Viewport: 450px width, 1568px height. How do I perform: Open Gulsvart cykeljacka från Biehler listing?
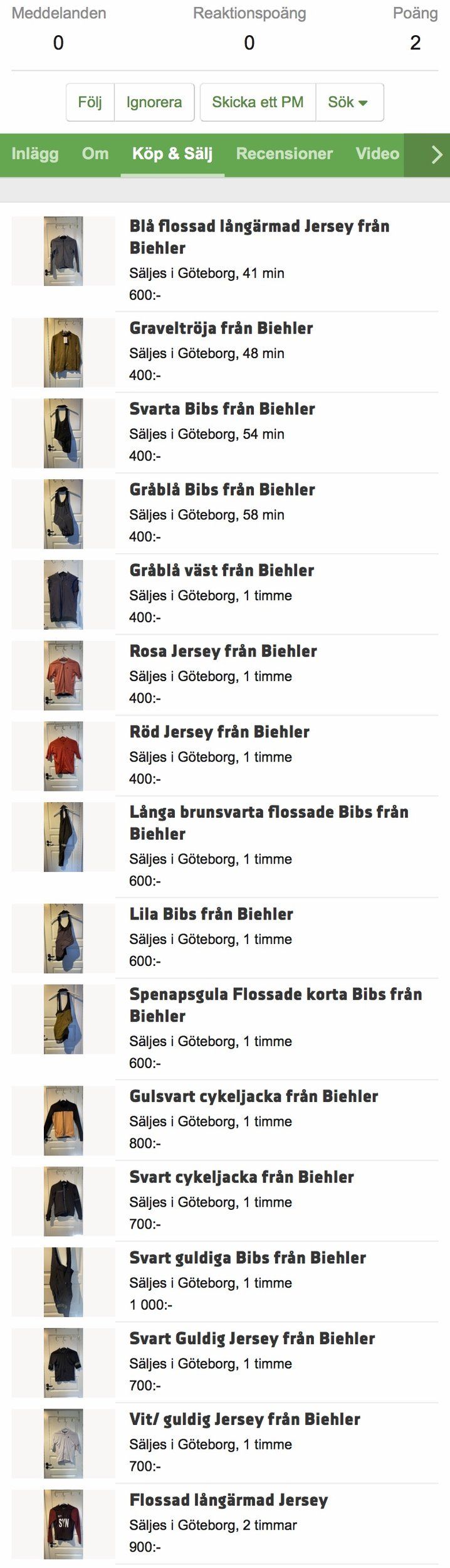pyautogui.click(x=253, y=1096)
